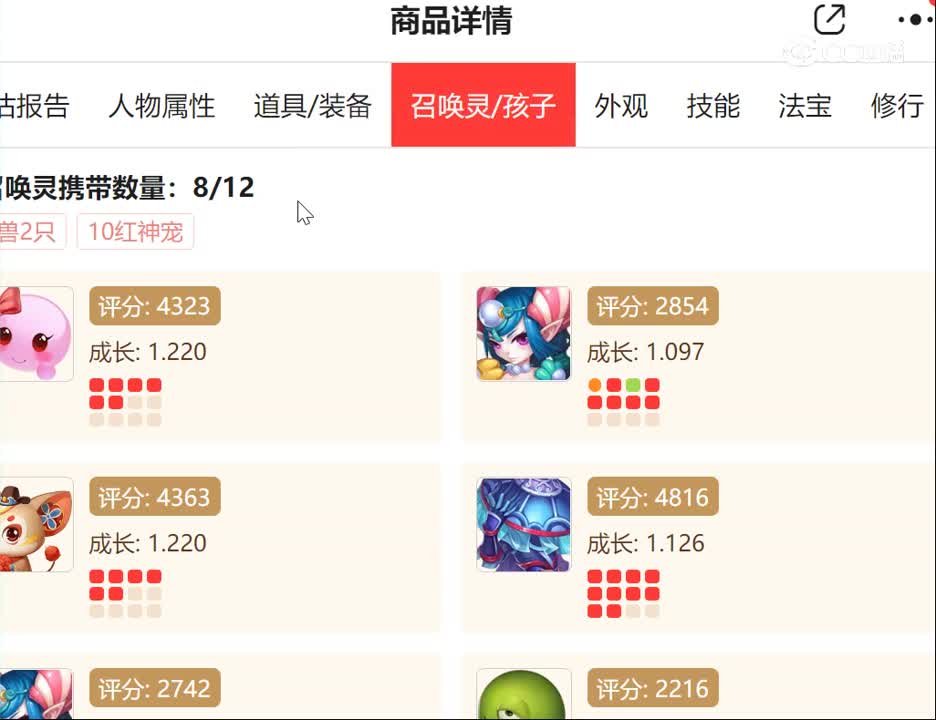Open the 法宝 tab
Screen dimensions: 936x720
(x=805, y=105)
